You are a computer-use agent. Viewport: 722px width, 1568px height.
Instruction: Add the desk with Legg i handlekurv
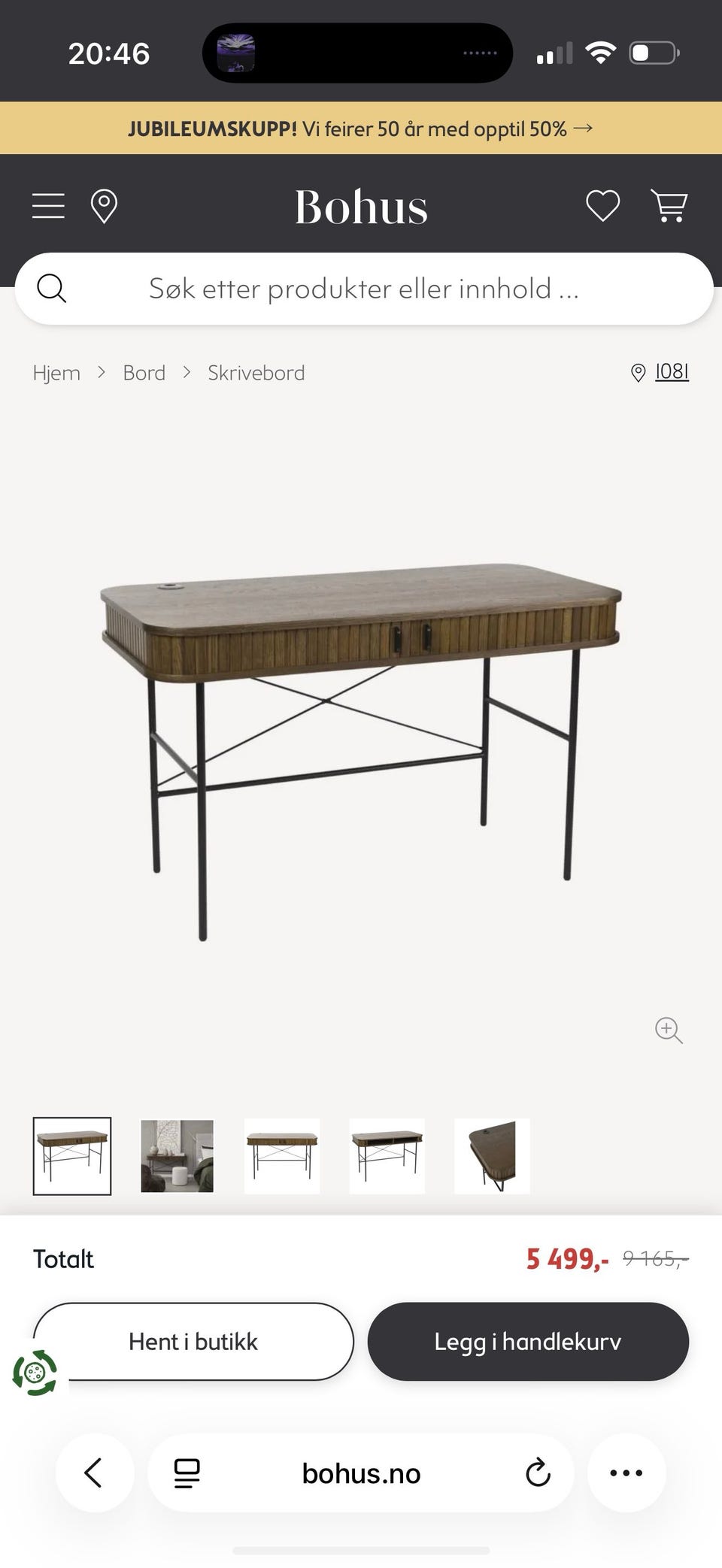click(528, 1342)
